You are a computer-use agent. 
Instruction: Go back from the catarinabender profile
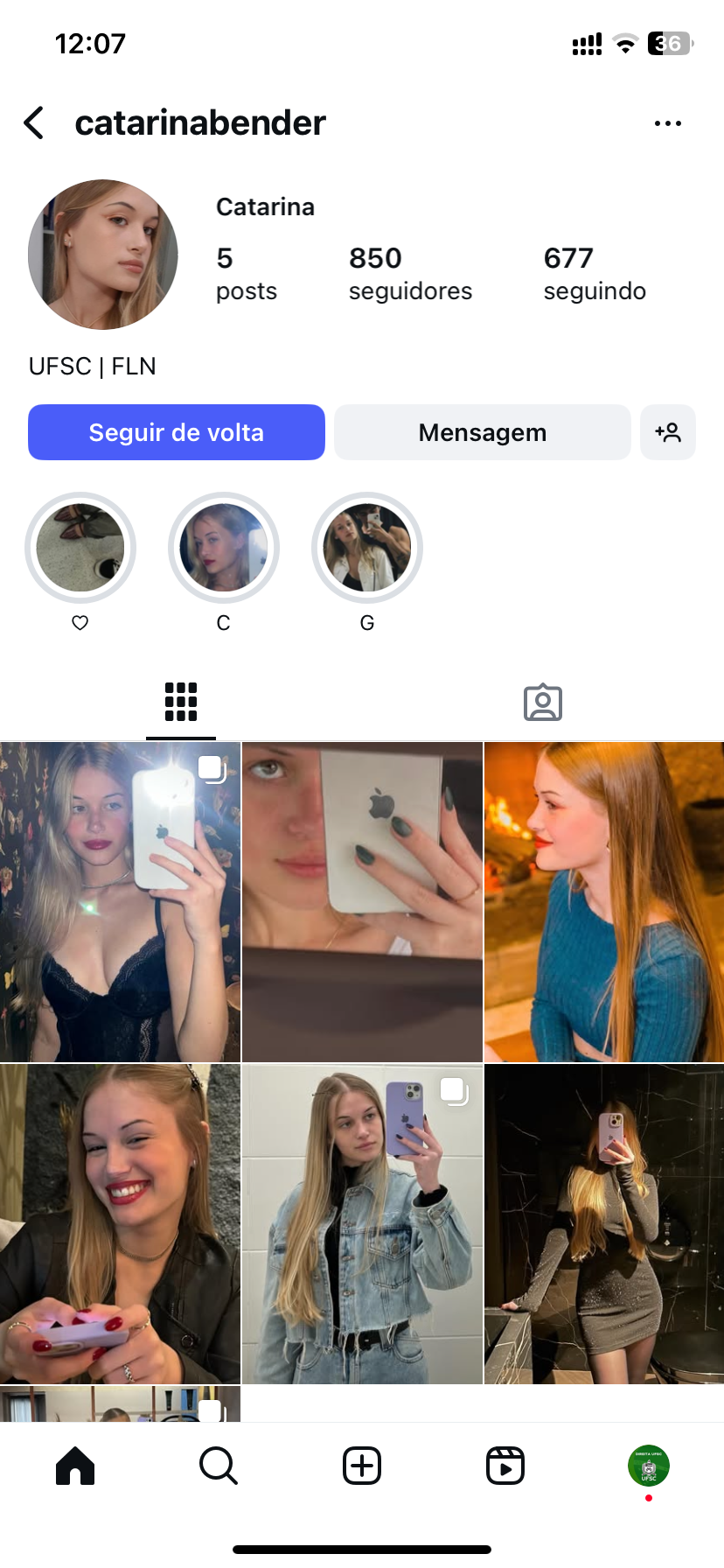coord(35,123)
